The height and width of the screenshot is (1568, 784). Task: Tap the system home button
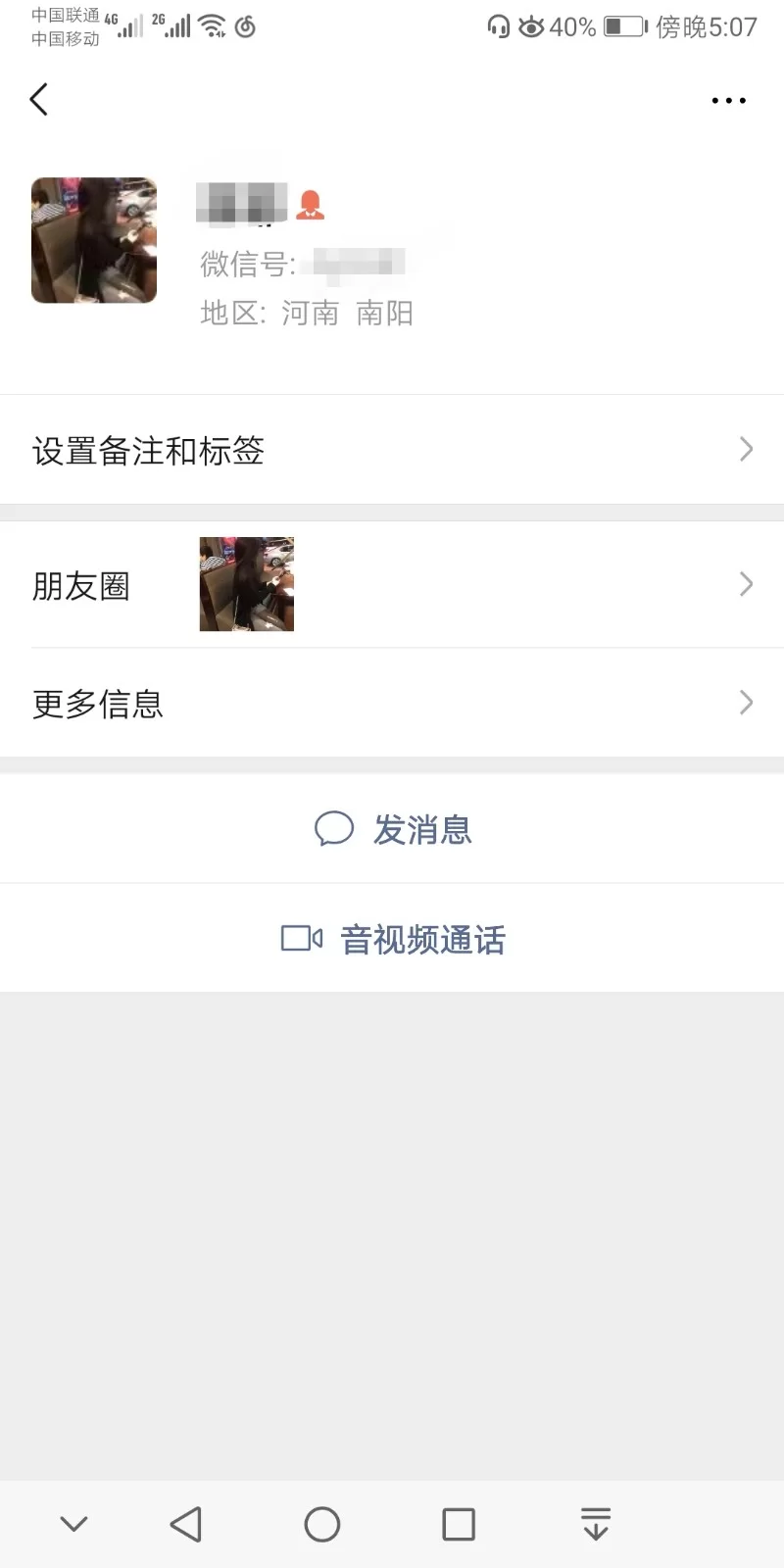click(322, 1524)
